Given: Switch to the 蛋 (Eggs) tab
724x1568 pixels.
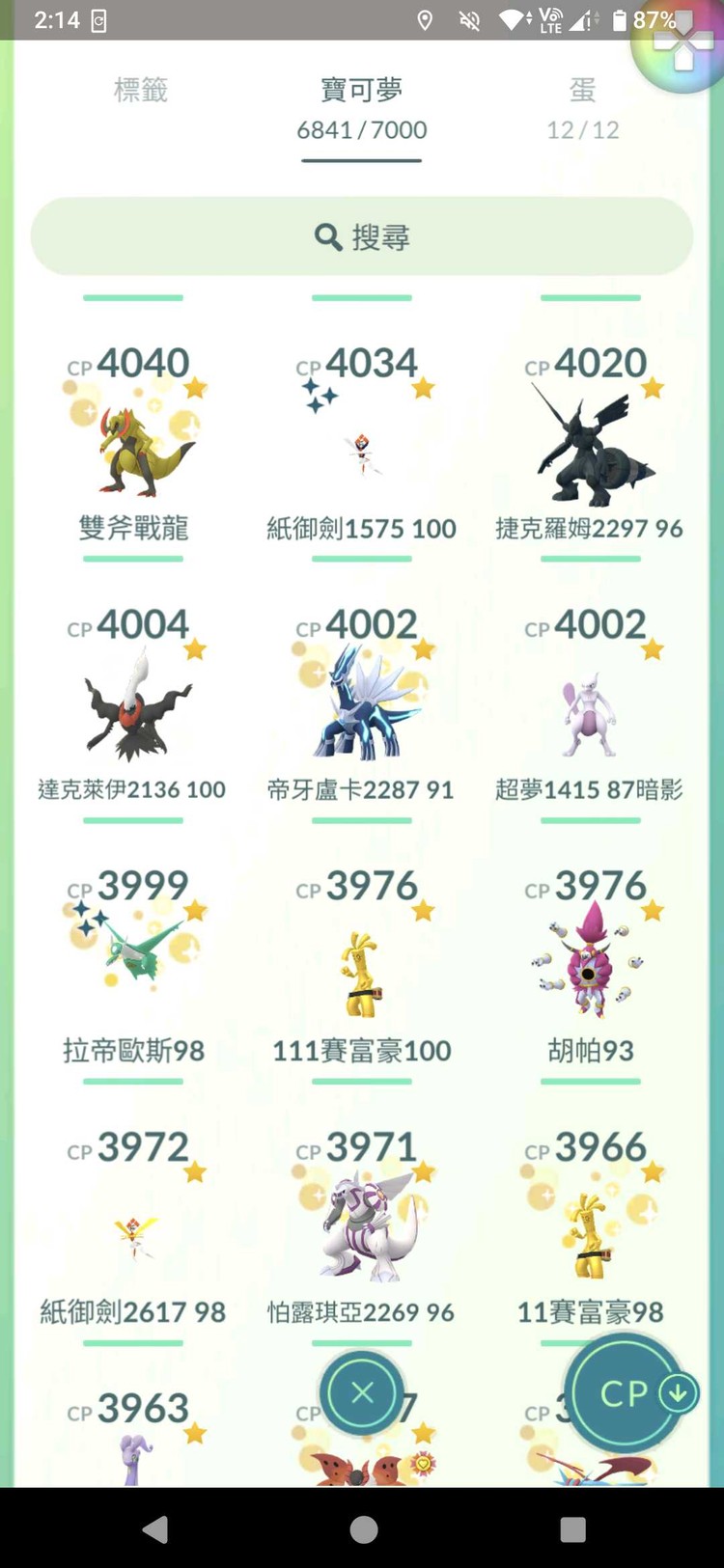Looking at the screenshot, I should (582, 91).
